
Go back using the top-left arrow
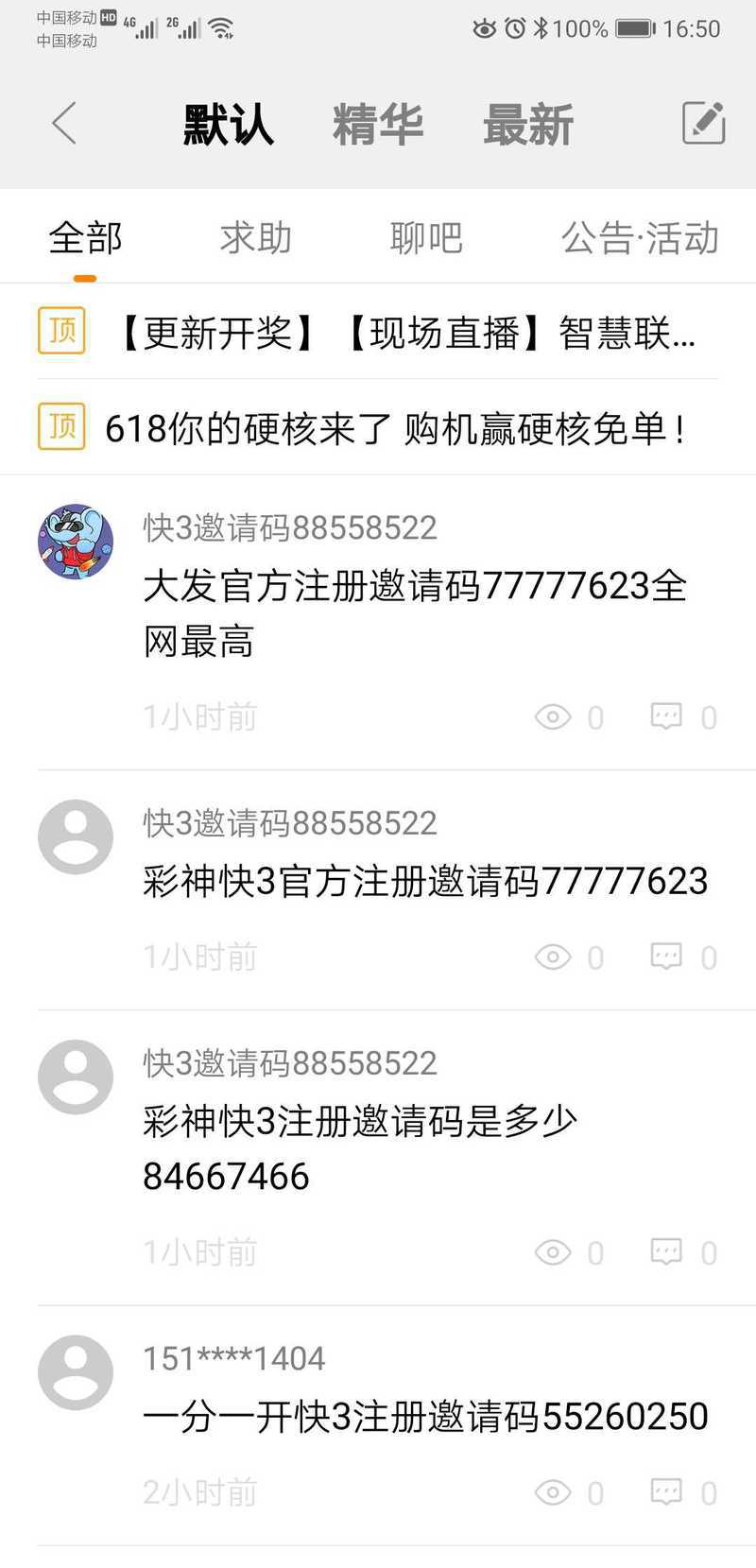coord(63,124)
